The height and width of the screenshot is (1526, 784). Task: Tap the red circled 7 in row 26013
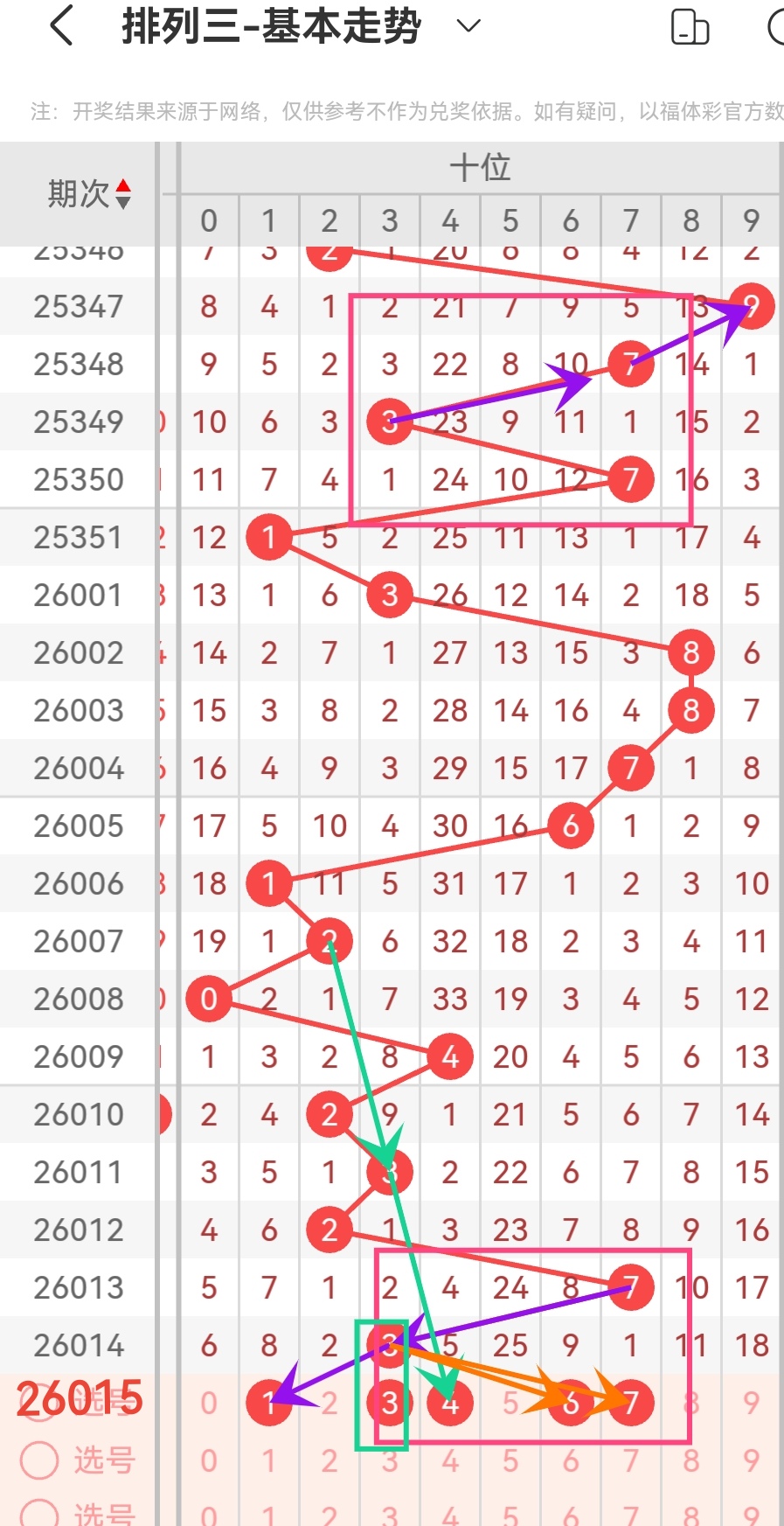point(630,1287)
